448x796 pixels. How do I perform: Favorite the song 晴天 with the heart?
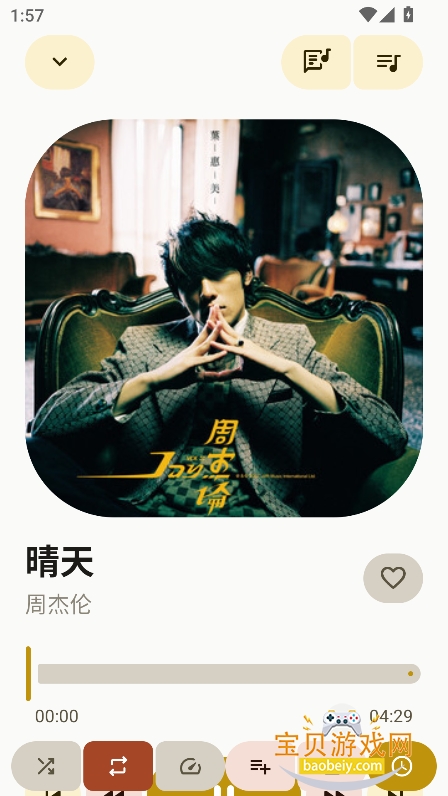393,578
